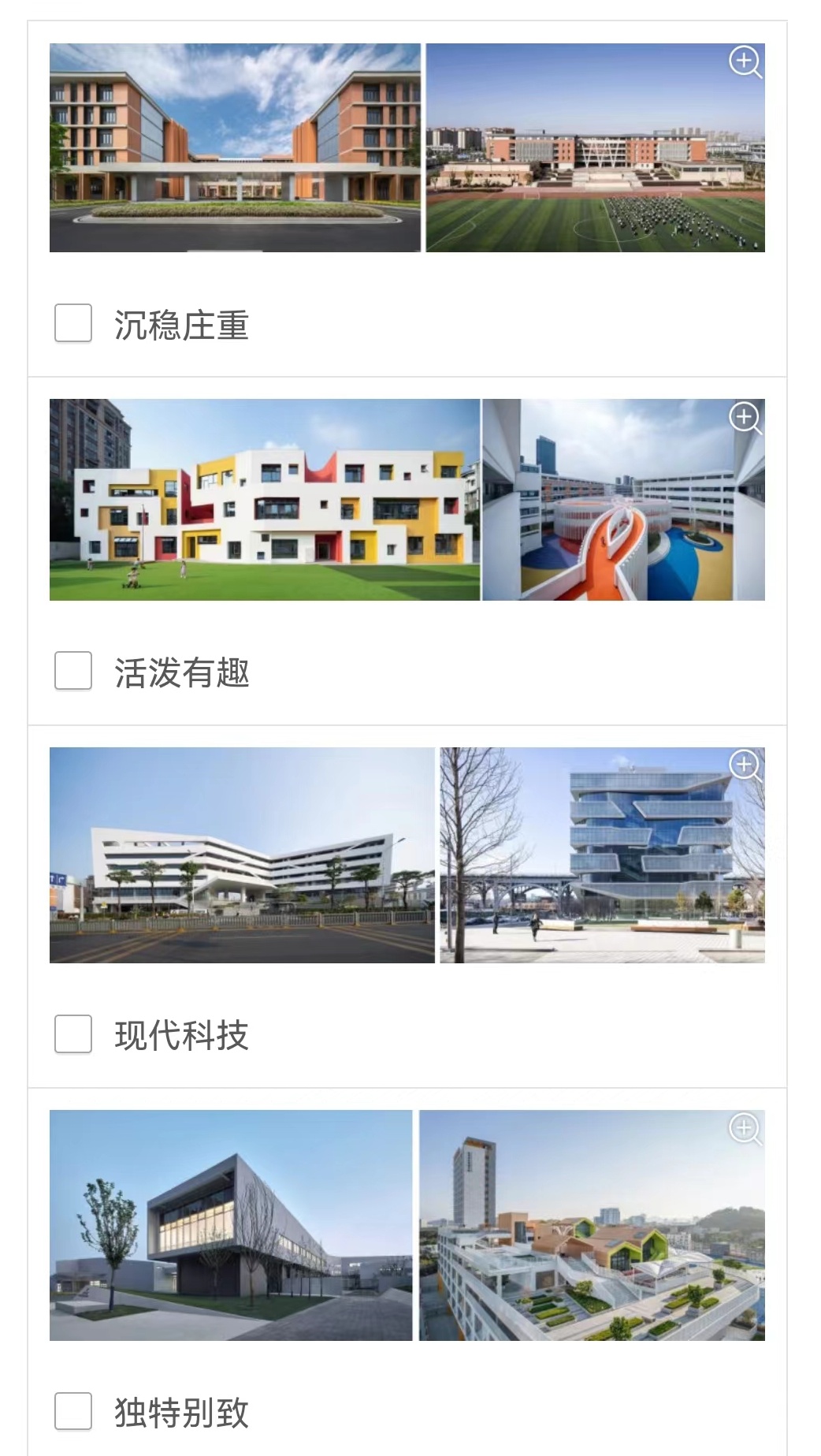Image resolution: width=821 pixels, height=1456 pixels.
Task: Check the 沉稳庄重 checkbox
Action: click(x=73, y=323)
